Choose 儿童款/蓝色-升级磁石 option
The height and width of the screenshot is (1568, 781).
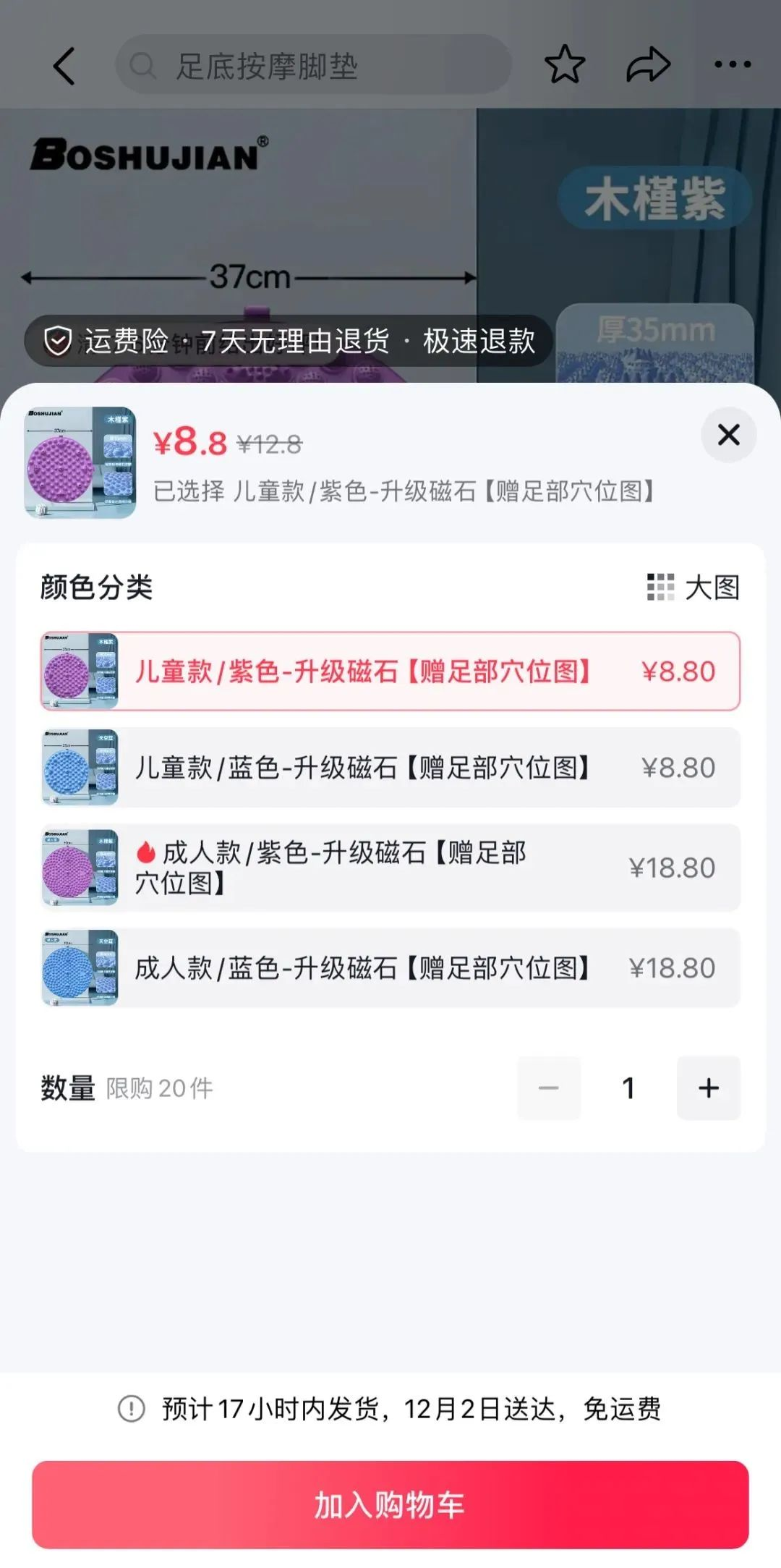coord(390,768)
